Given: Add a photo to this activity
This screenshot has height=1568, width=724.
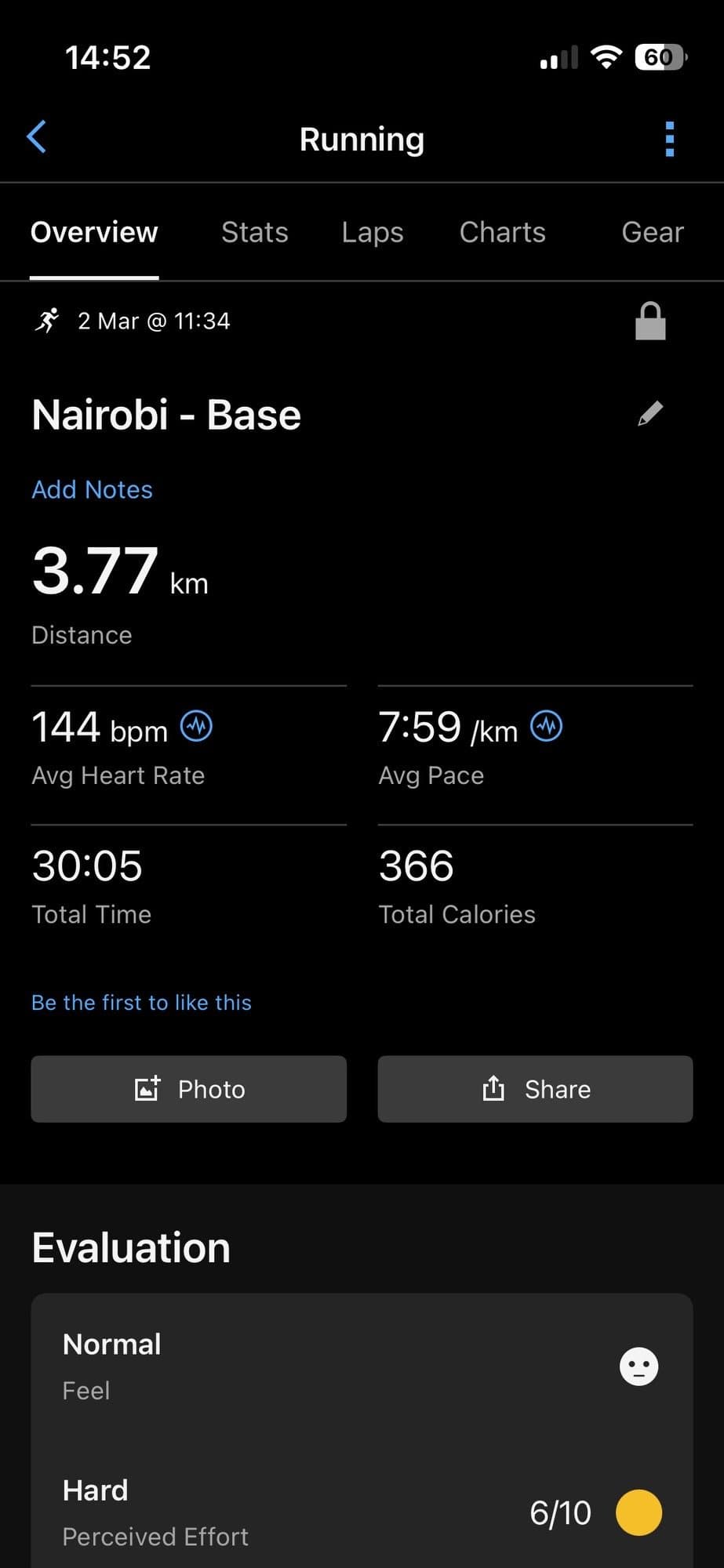Looking at the screenshot, I should 188,1089.
